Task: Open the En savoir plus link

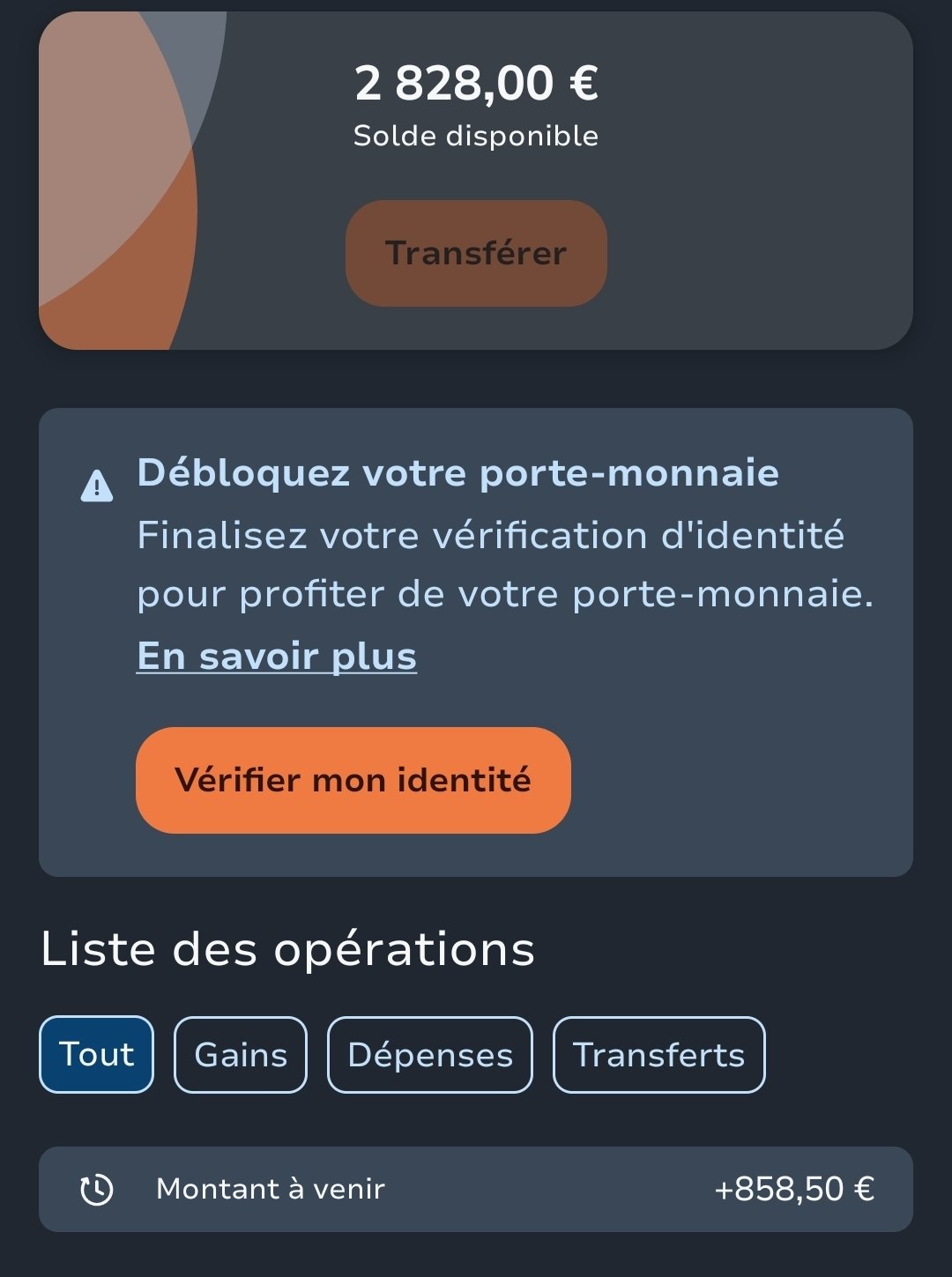Action: click(x=277, y=657)
